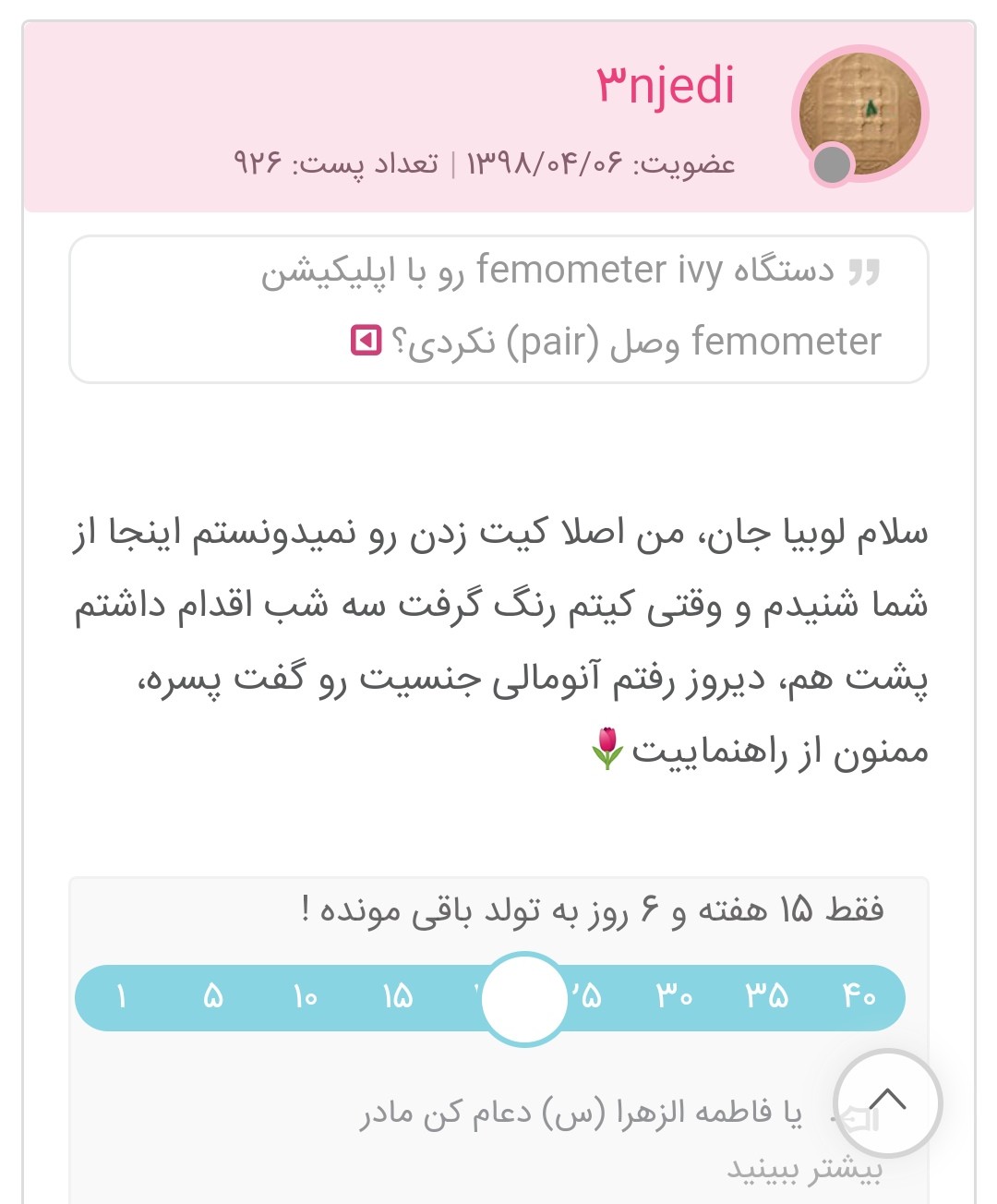This screenshot has width=997, height=1204.
Task: Open ٣njedi's profile avatar
Action: (x=859, y=114)
